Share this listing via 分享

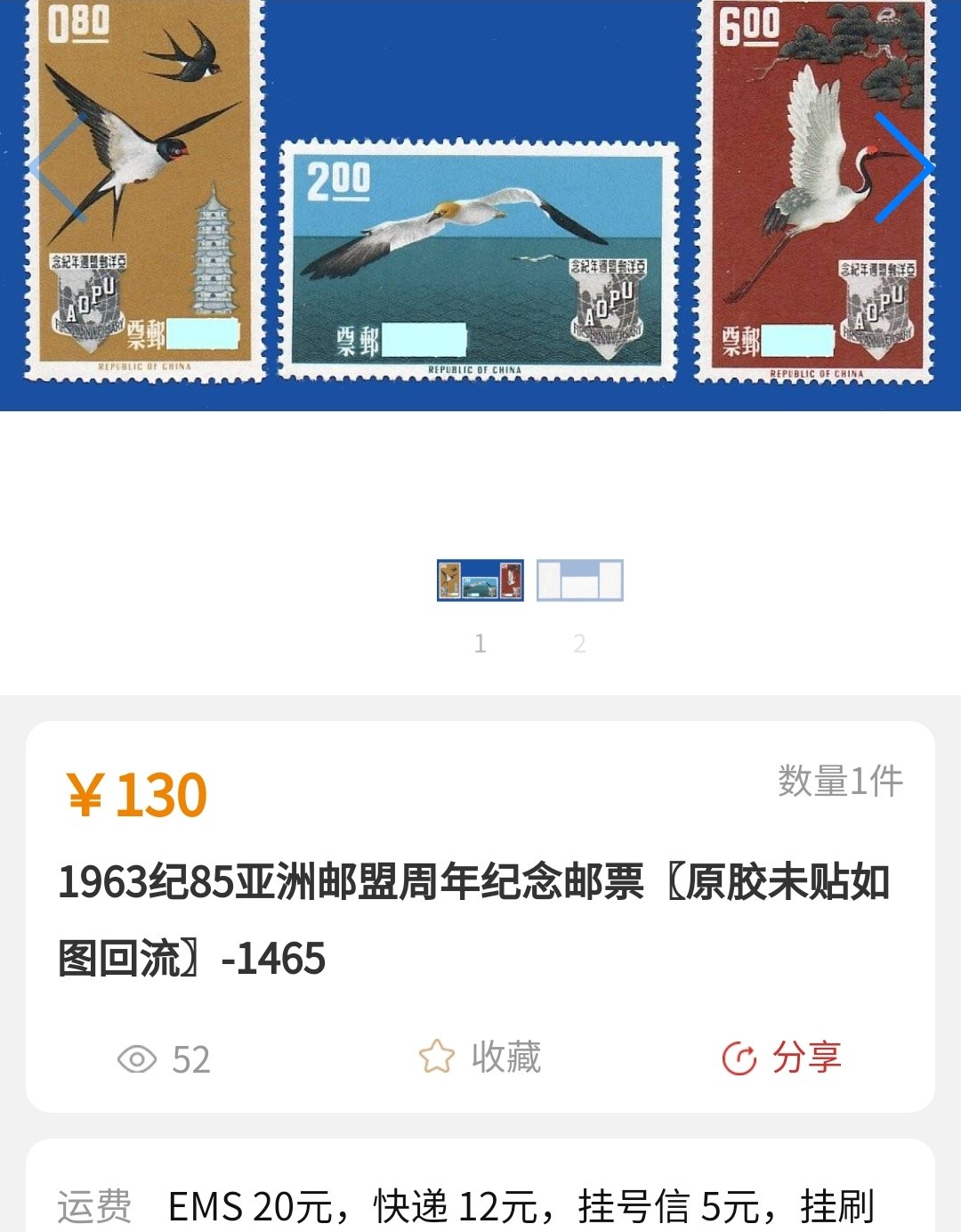click(782, 1057)
